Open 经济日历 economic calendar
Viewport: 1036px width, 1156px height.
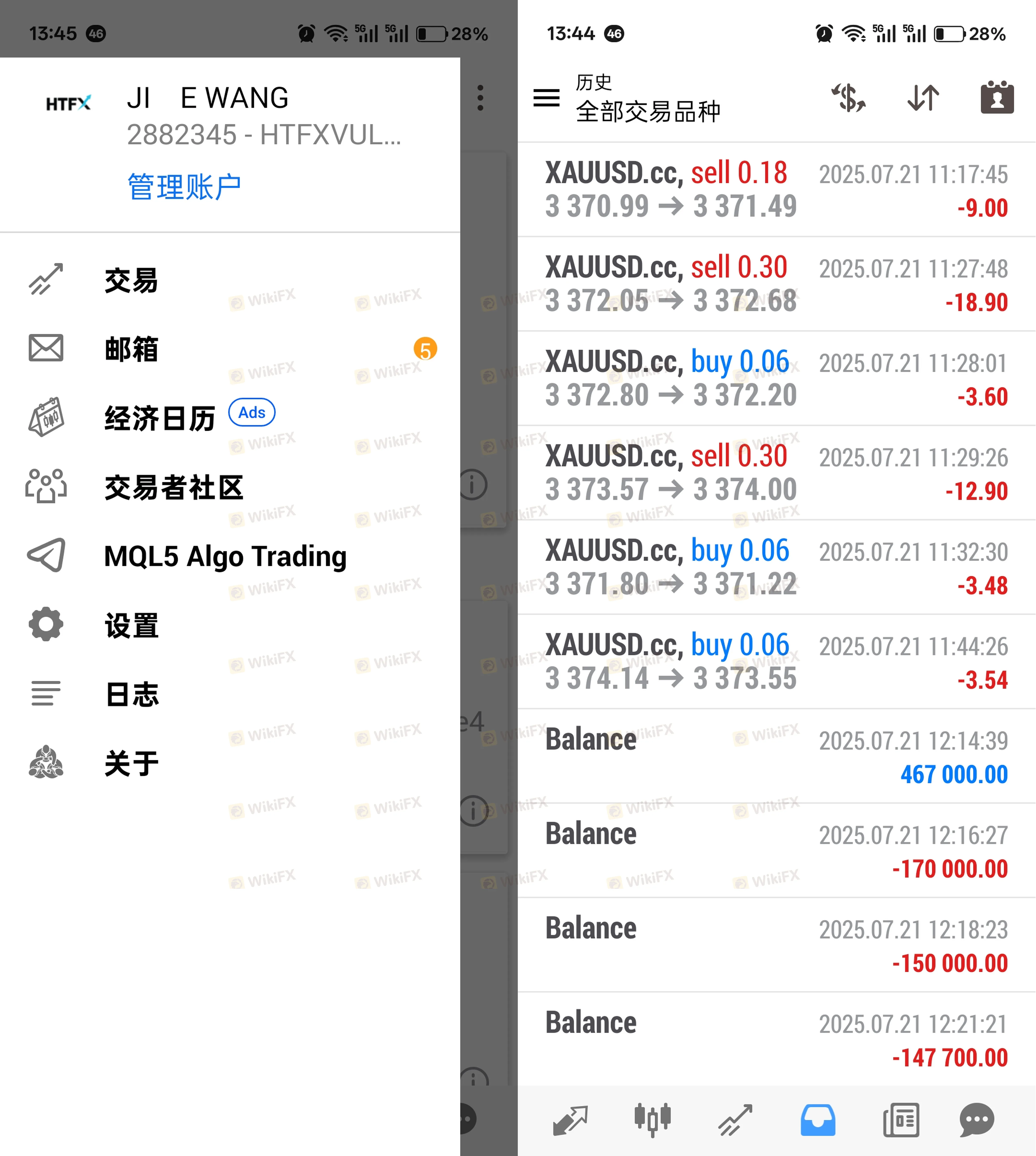[159, 418]
